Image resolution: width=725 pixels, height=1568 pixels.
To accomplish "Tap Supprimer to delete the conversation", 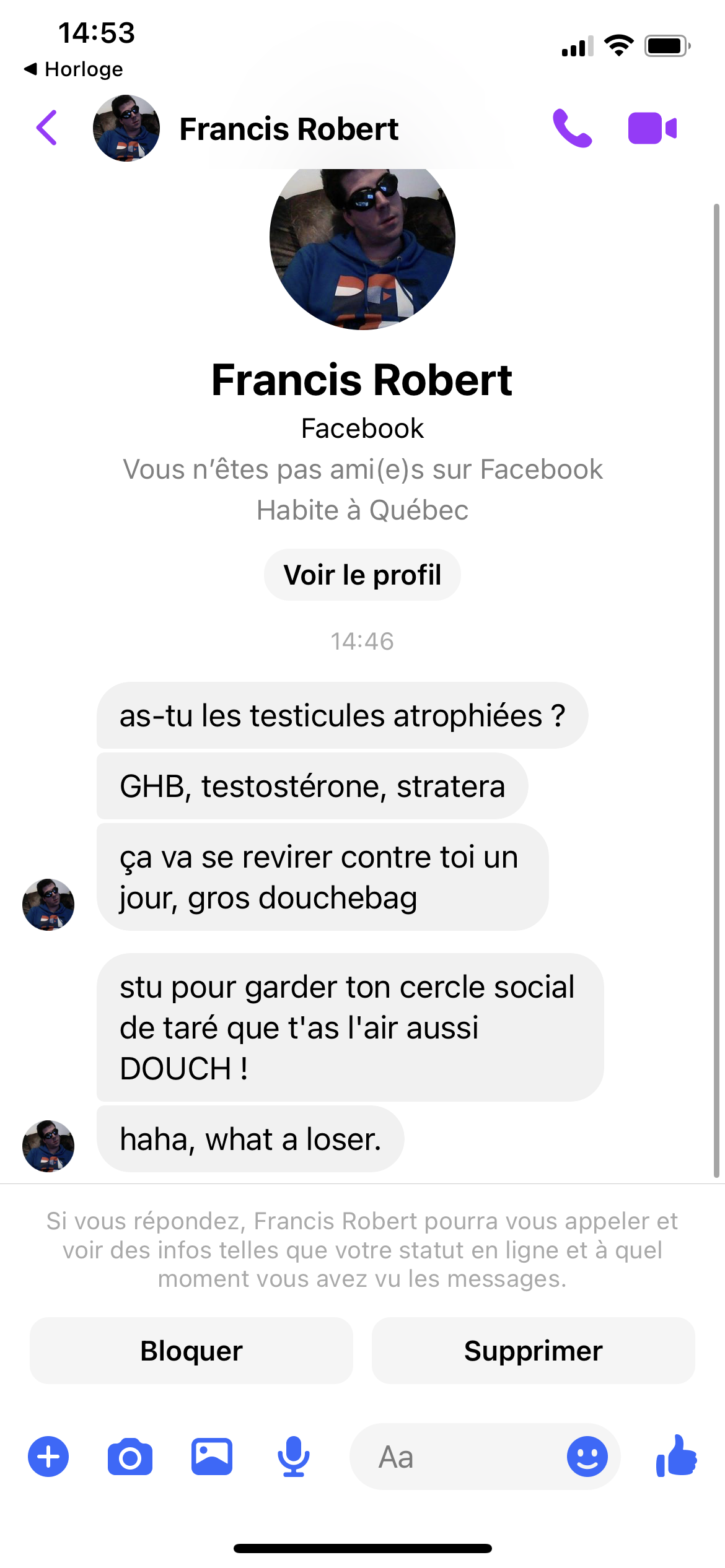I will pos(533,1351).
